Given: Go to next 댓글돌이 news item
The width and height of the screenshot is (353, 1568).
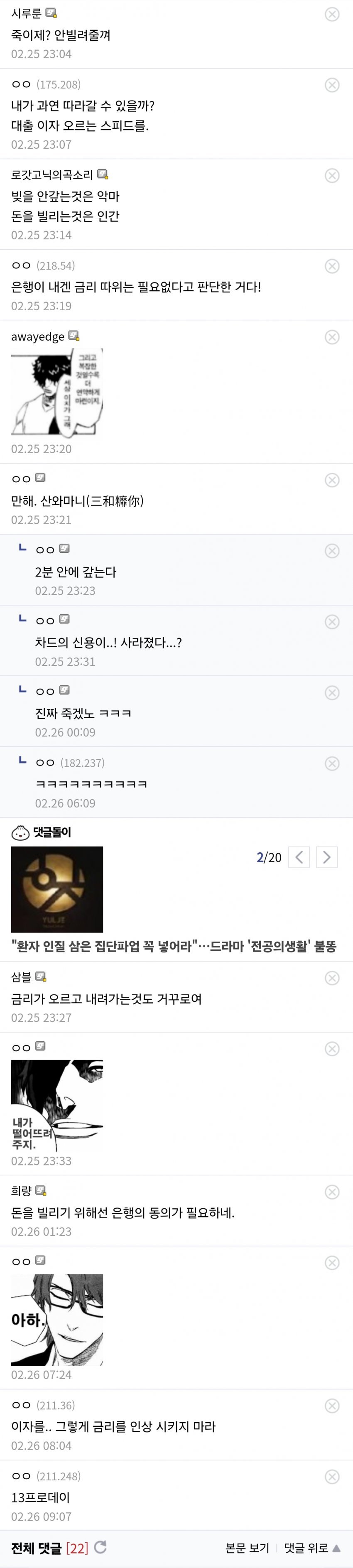Looking at the screenshot, I should (x=327, y=857).
